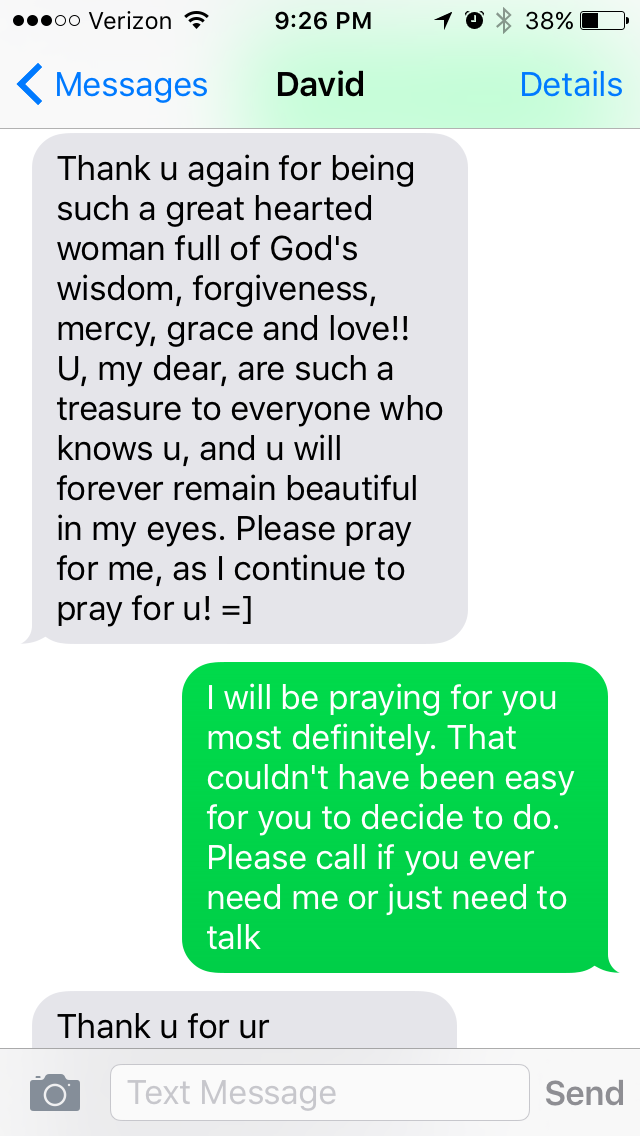Viewport: 640px width, 1136px height.
Task: Tap the Send button
Action: click(x=584, y=1092)
